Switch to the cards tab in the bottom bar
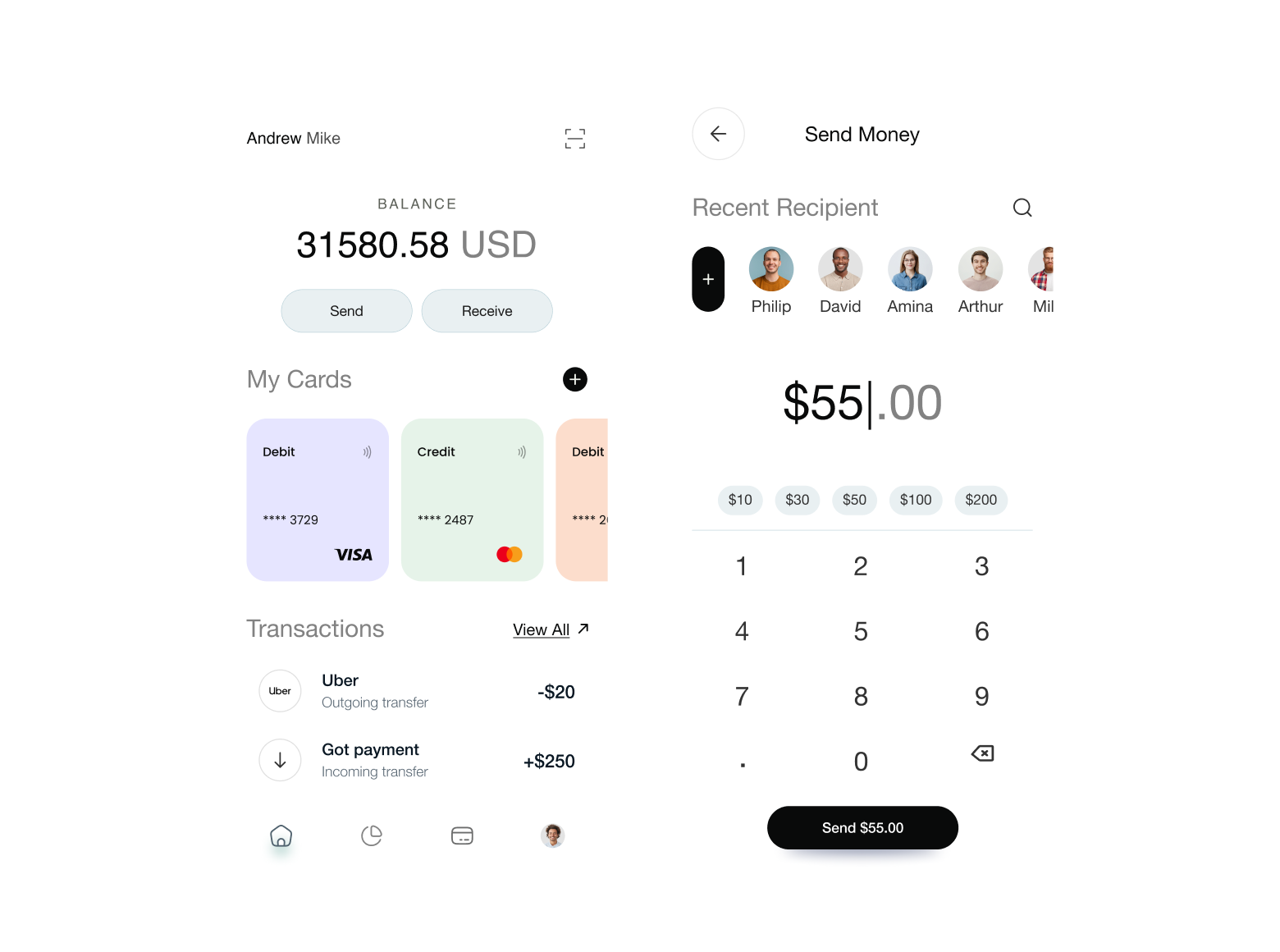The image size is (1280, 952). [462, 835]
